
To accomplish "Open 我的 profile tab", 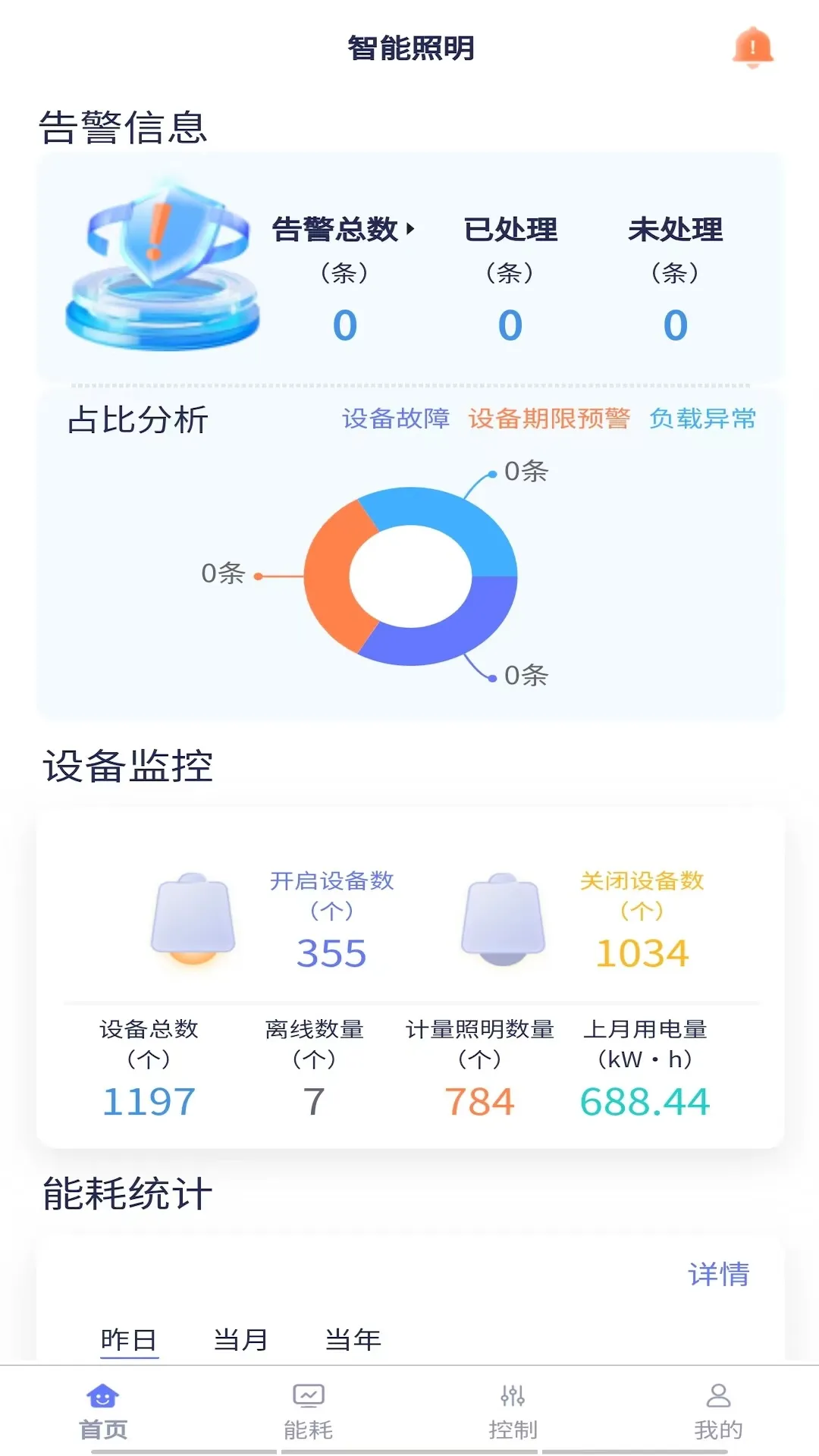I will 718,1412.
